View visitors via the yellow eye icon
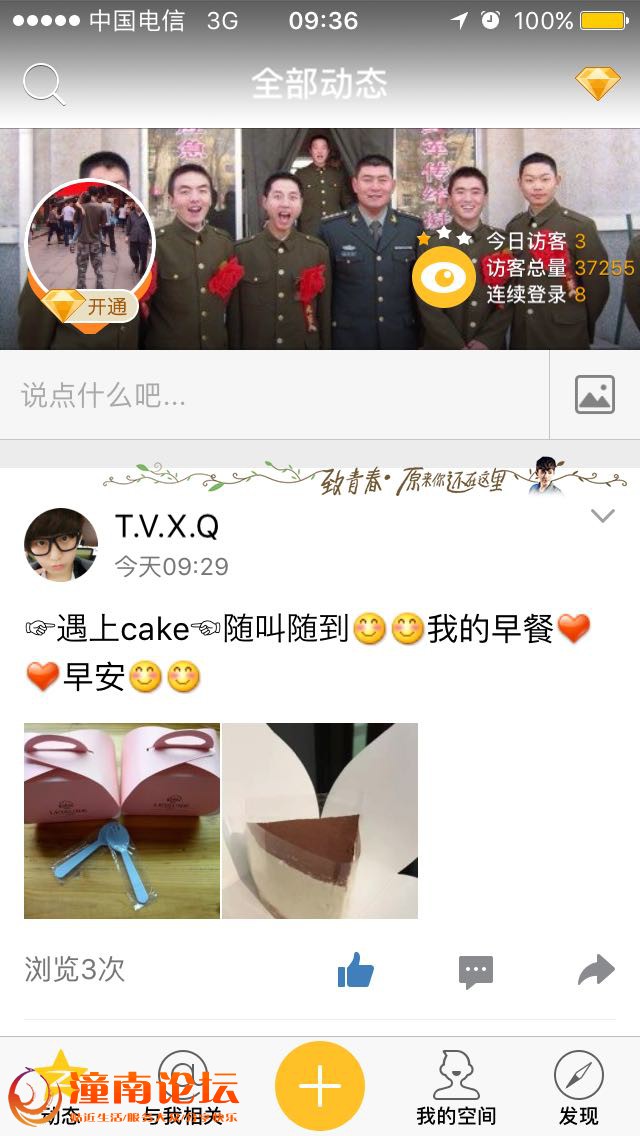Screen dimensions: 640x1136 (x=442, y=277)
